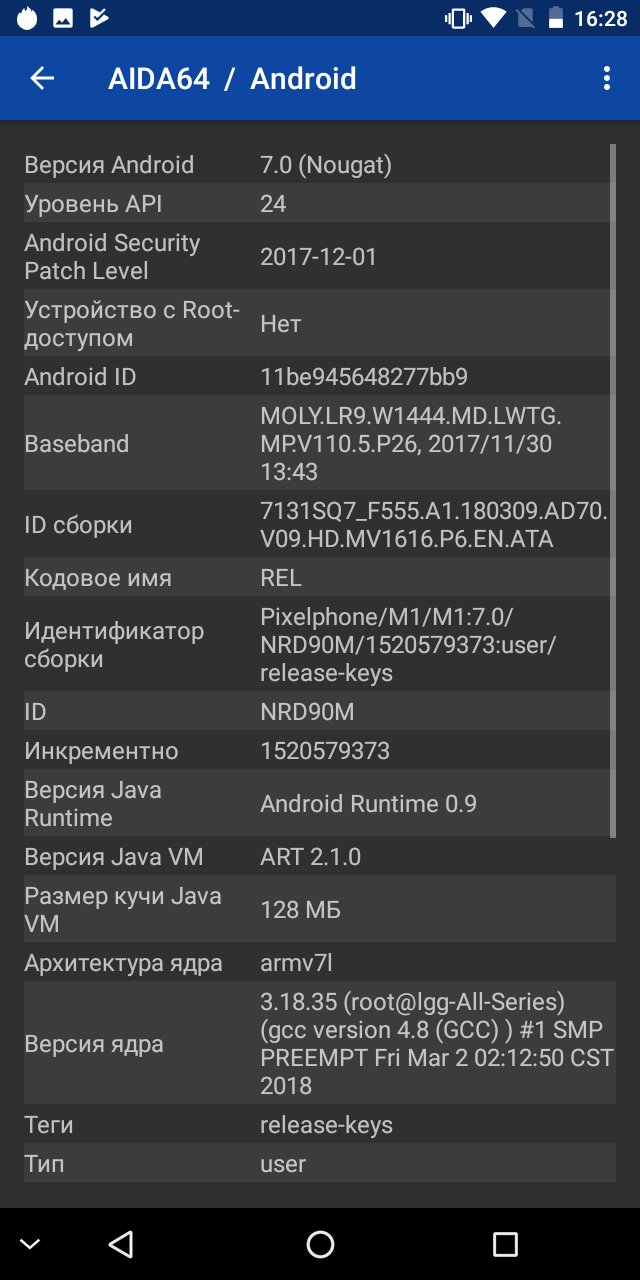
Task: Open the three-dot overflow menu
Action: 606,79
